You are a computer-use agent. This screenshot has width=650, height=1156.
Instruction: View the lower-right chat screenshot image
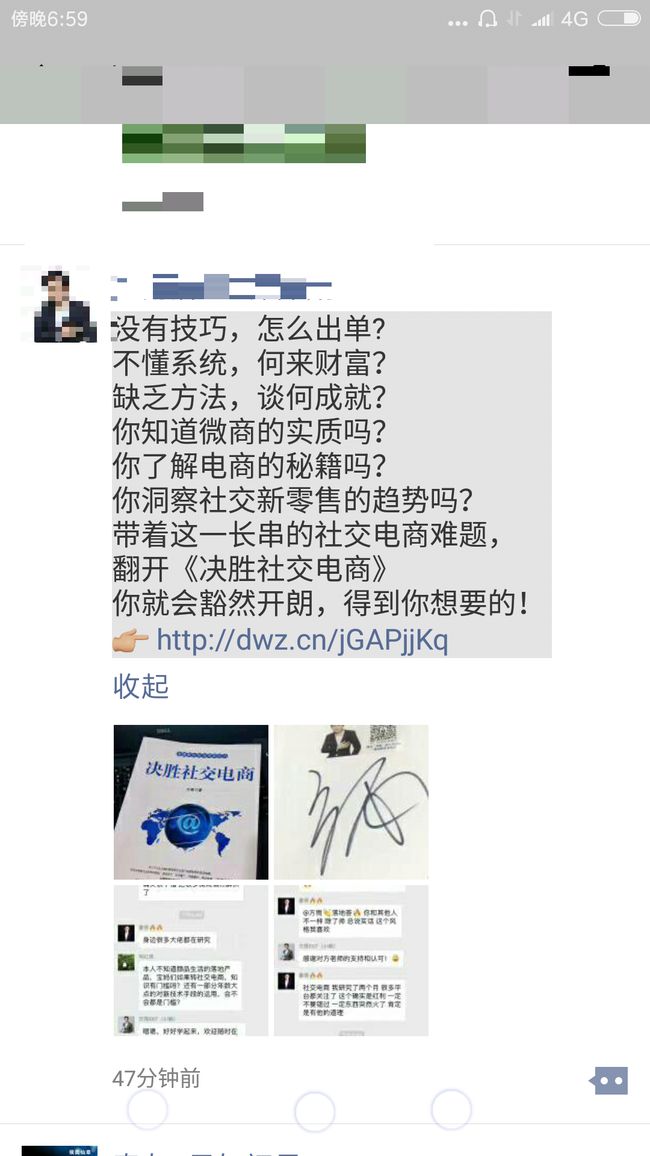[x=351, y=961]
